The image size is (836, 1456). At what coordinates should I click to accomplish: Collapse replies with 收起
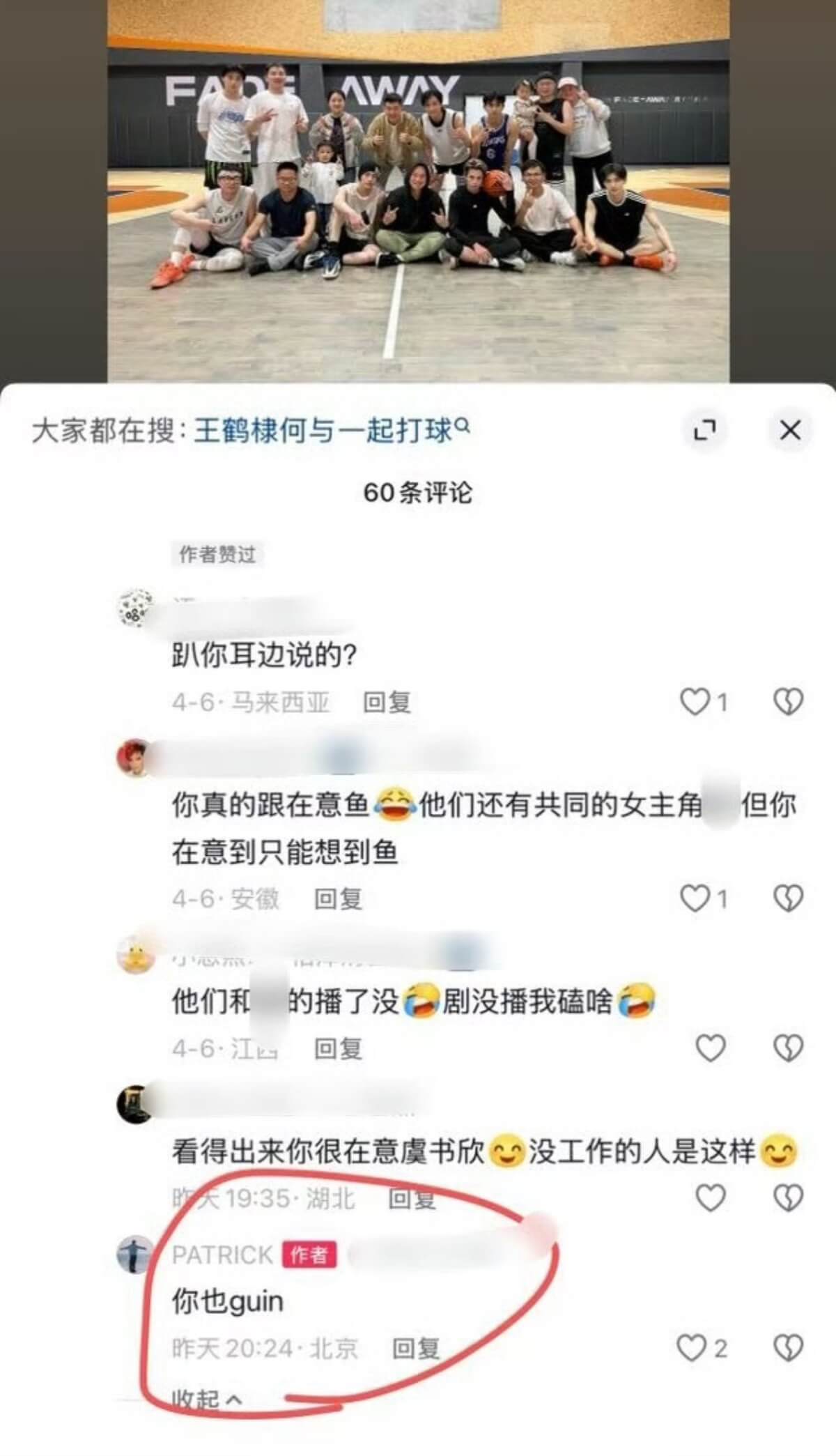[206, 1398]
